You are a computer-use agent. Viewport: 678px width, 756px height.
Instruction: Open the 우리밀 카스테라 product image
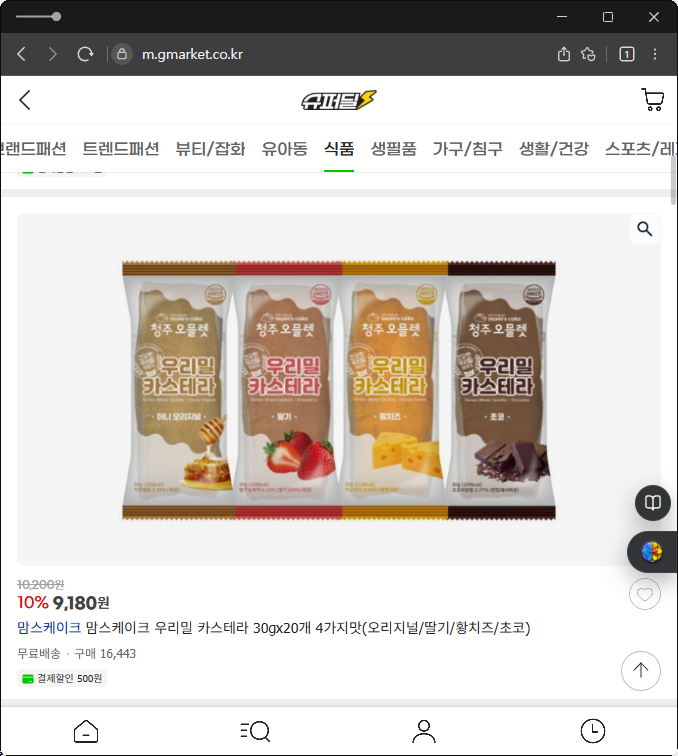[x=338, y=390]
